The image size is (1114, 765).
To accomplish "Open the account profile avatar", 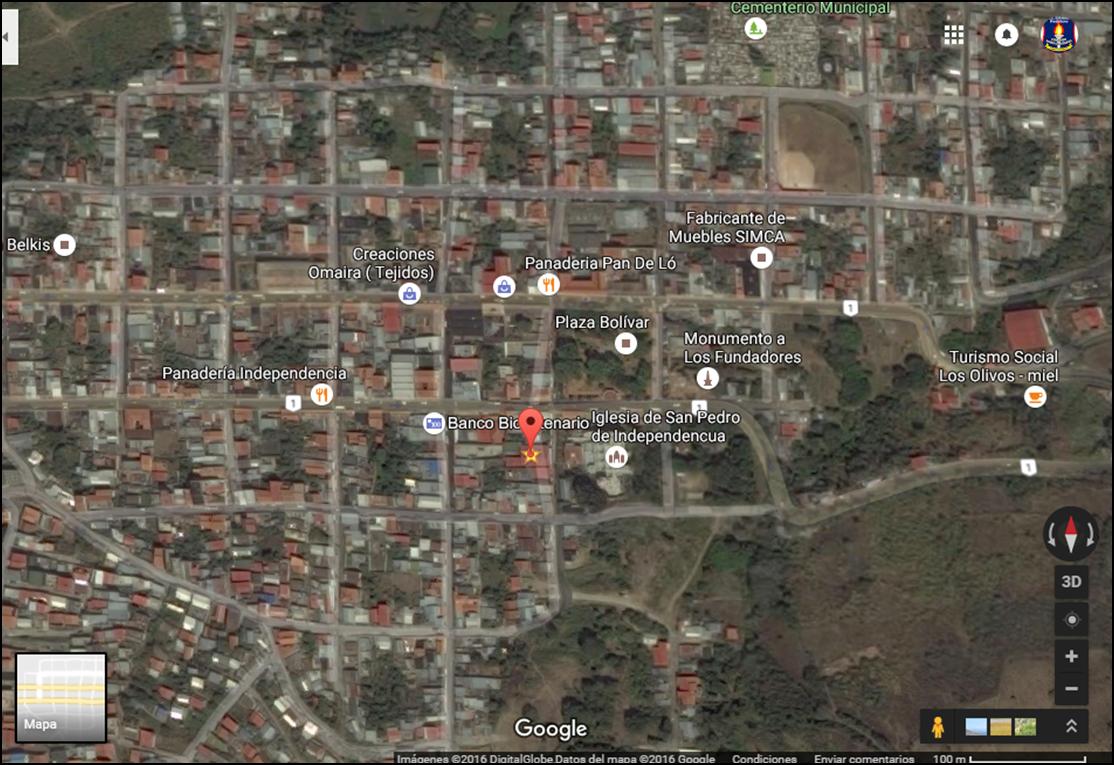I will click(x=1059, y=35).
